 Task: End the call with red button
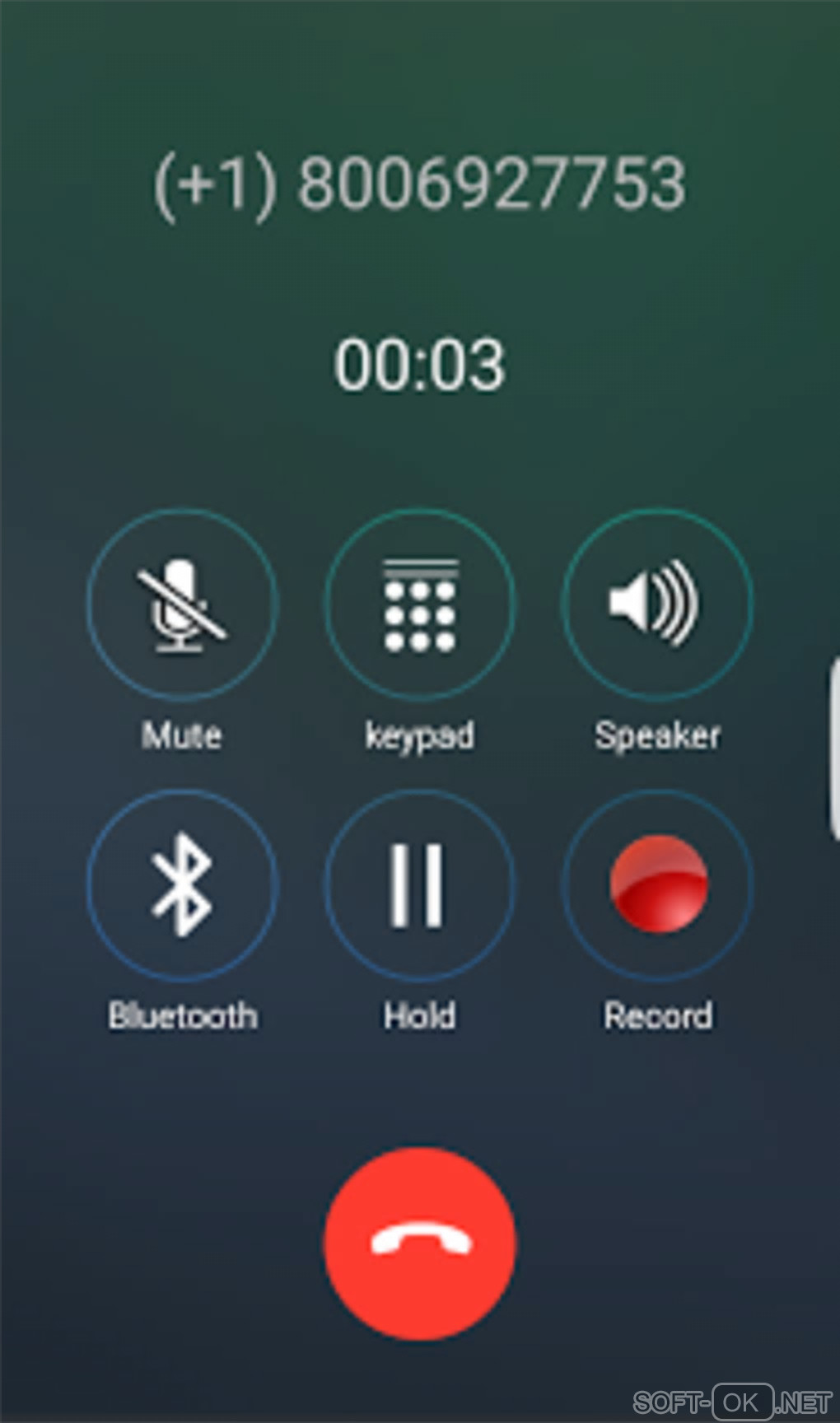click(419, 1243)
